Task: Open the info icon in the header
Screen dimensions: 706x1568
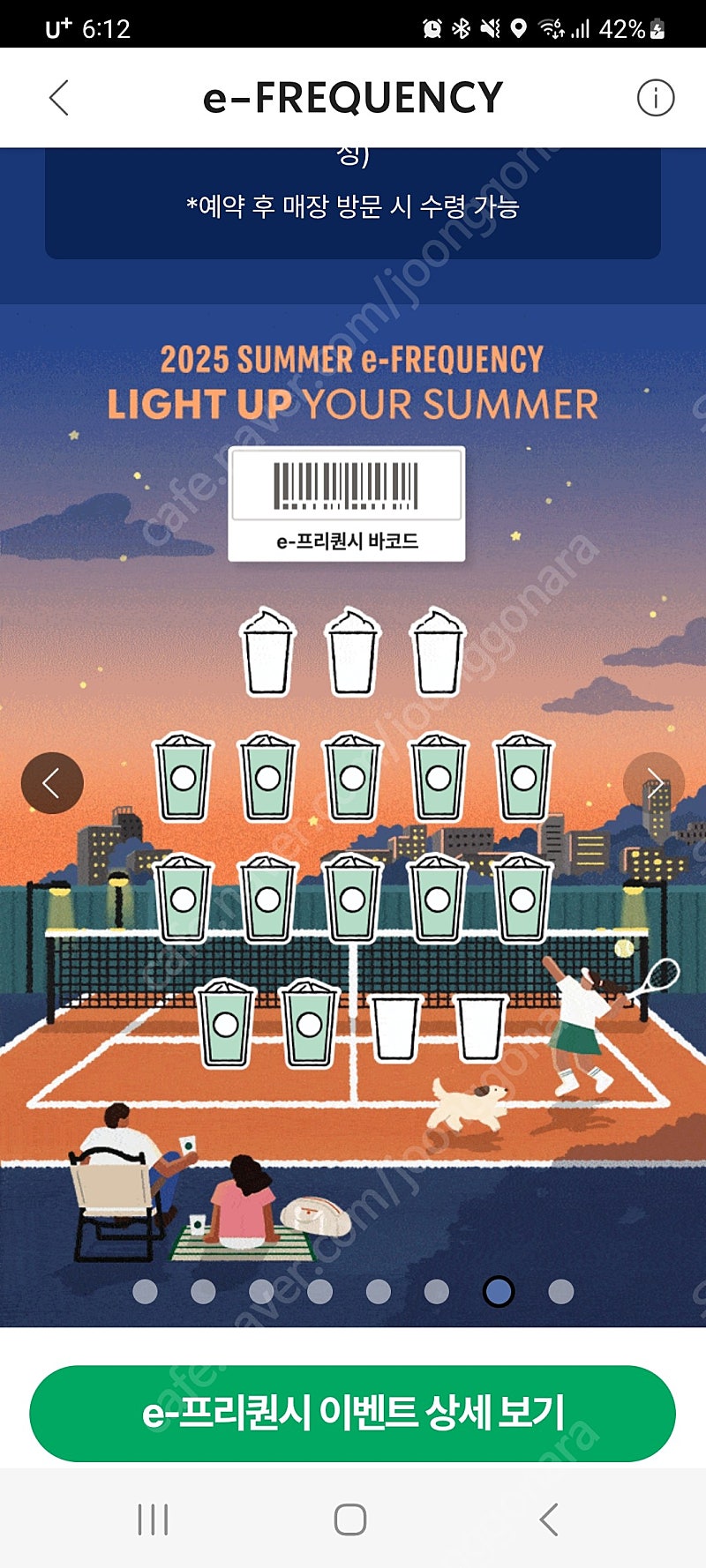Action: (x=656, y=98)
